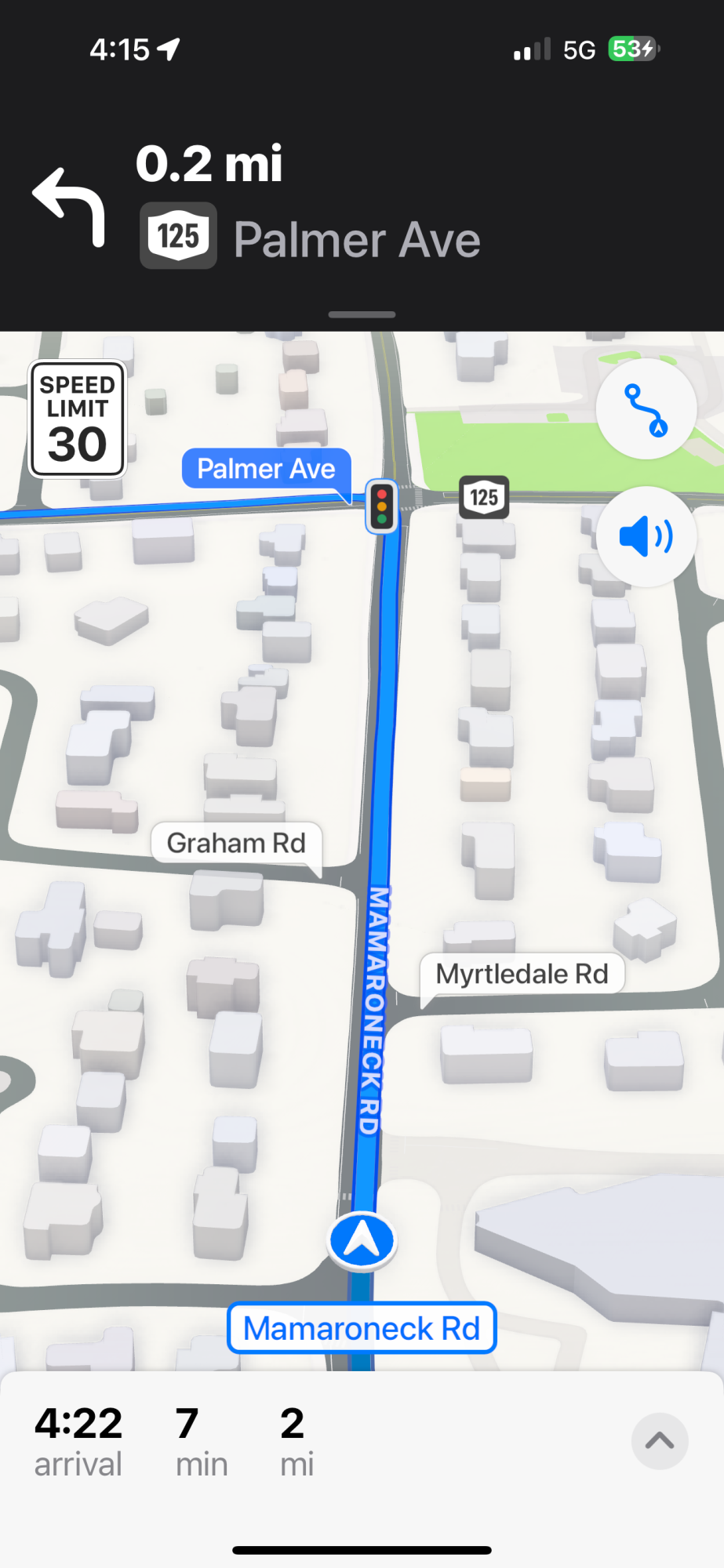Screen dimensions: 724x1568
Task: Open the route overview button
Action: click(646, 409)
